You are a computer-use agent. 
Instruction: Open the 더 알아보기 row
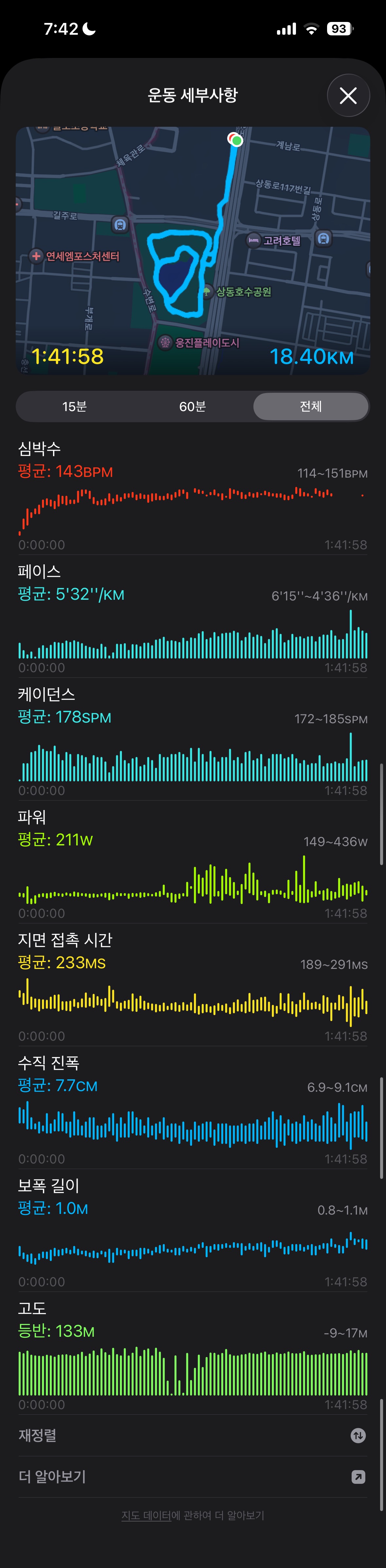[x=193, y=1477]
